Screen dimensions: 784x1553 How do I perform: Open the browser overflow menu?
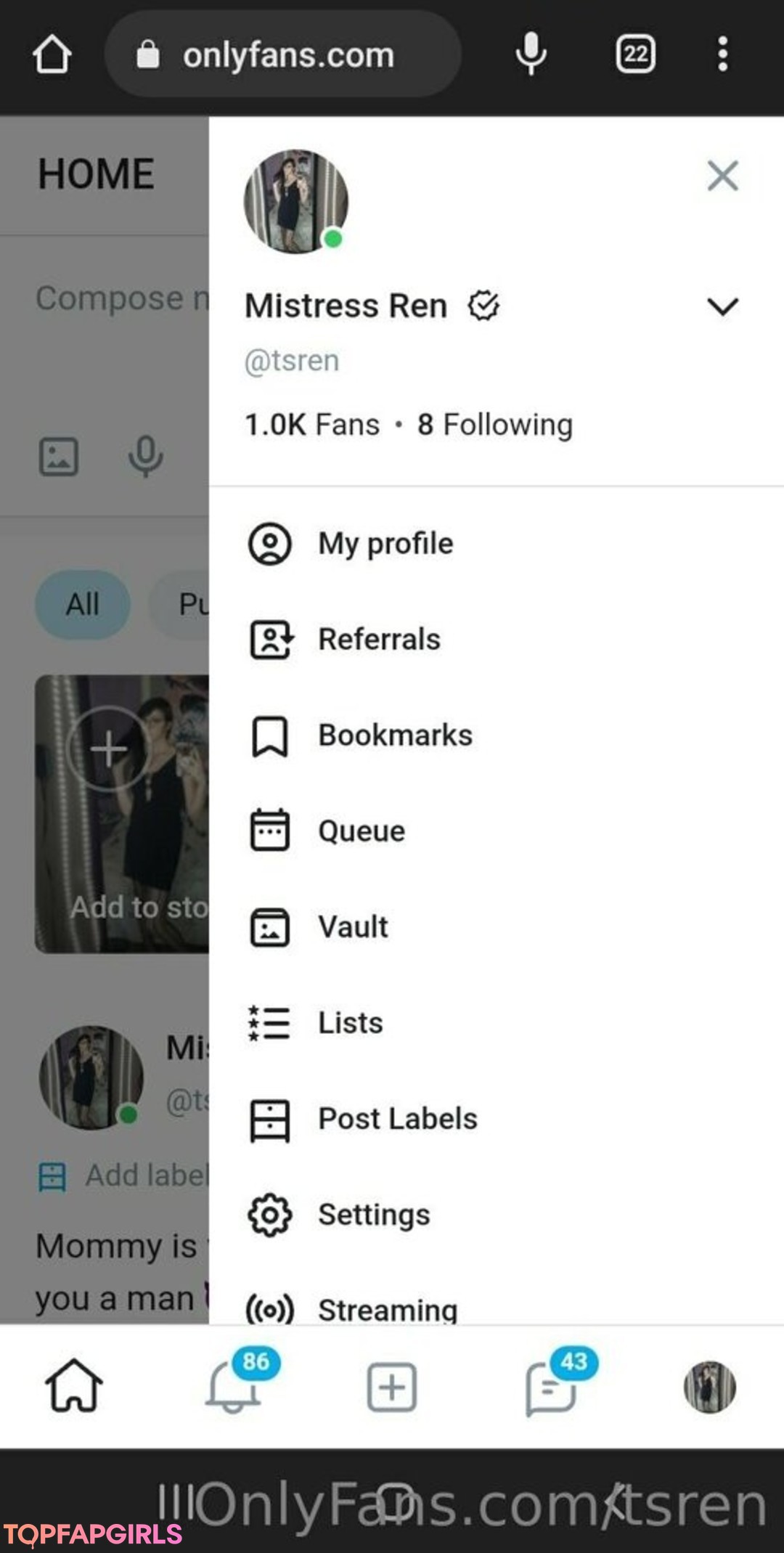pos(722,54)
